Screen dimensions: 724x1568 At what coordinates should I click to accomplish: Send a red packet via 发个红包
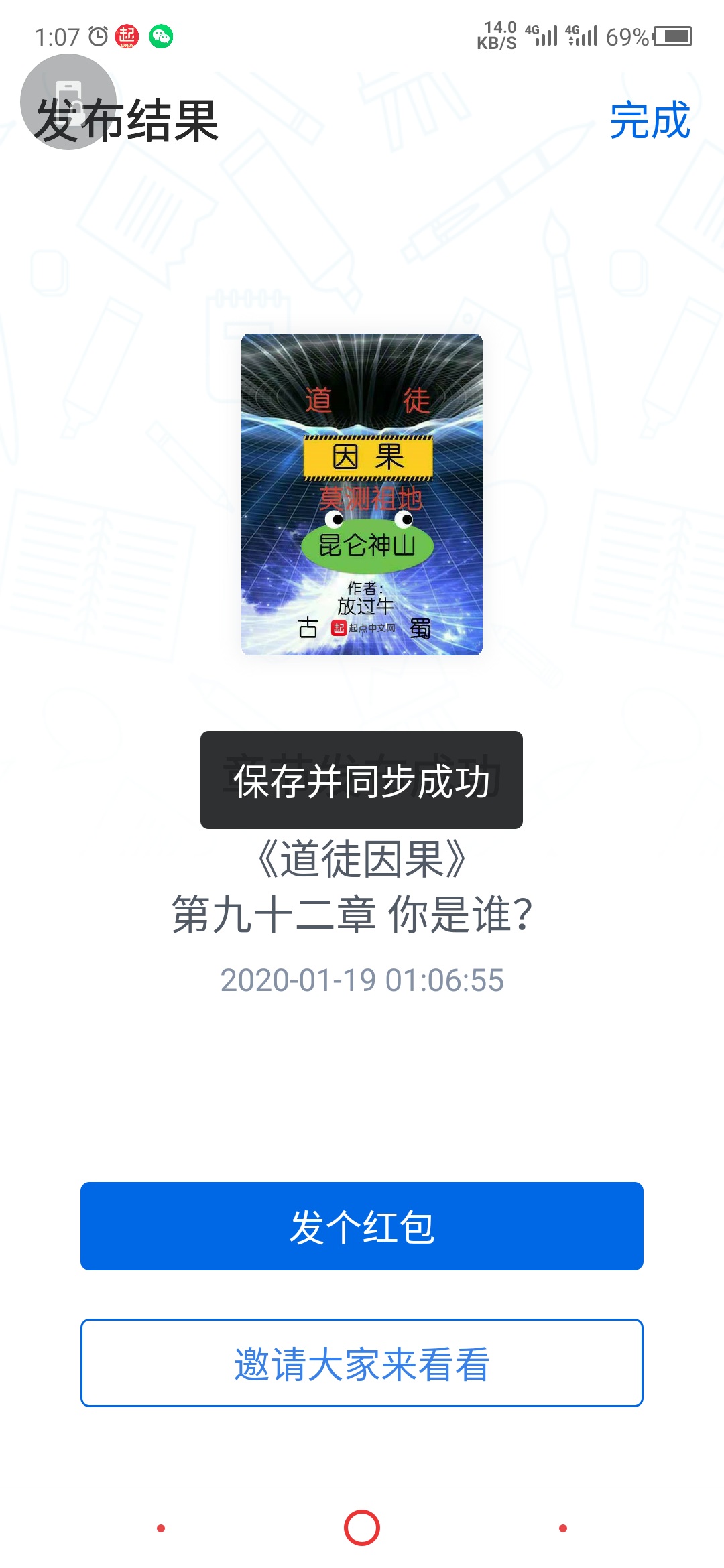(362, 1226)
